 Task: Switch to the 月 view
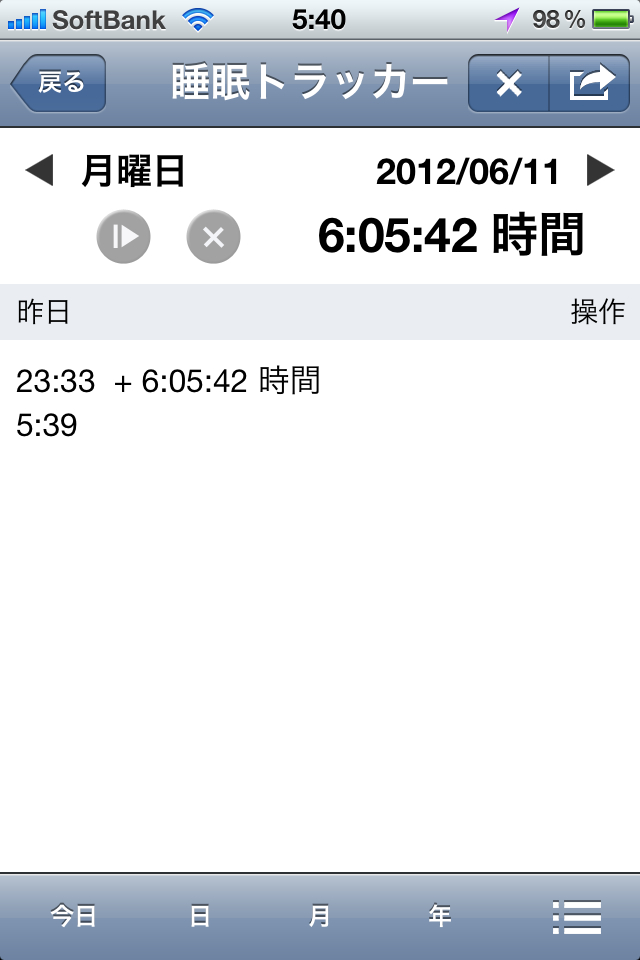click(320, 916)
